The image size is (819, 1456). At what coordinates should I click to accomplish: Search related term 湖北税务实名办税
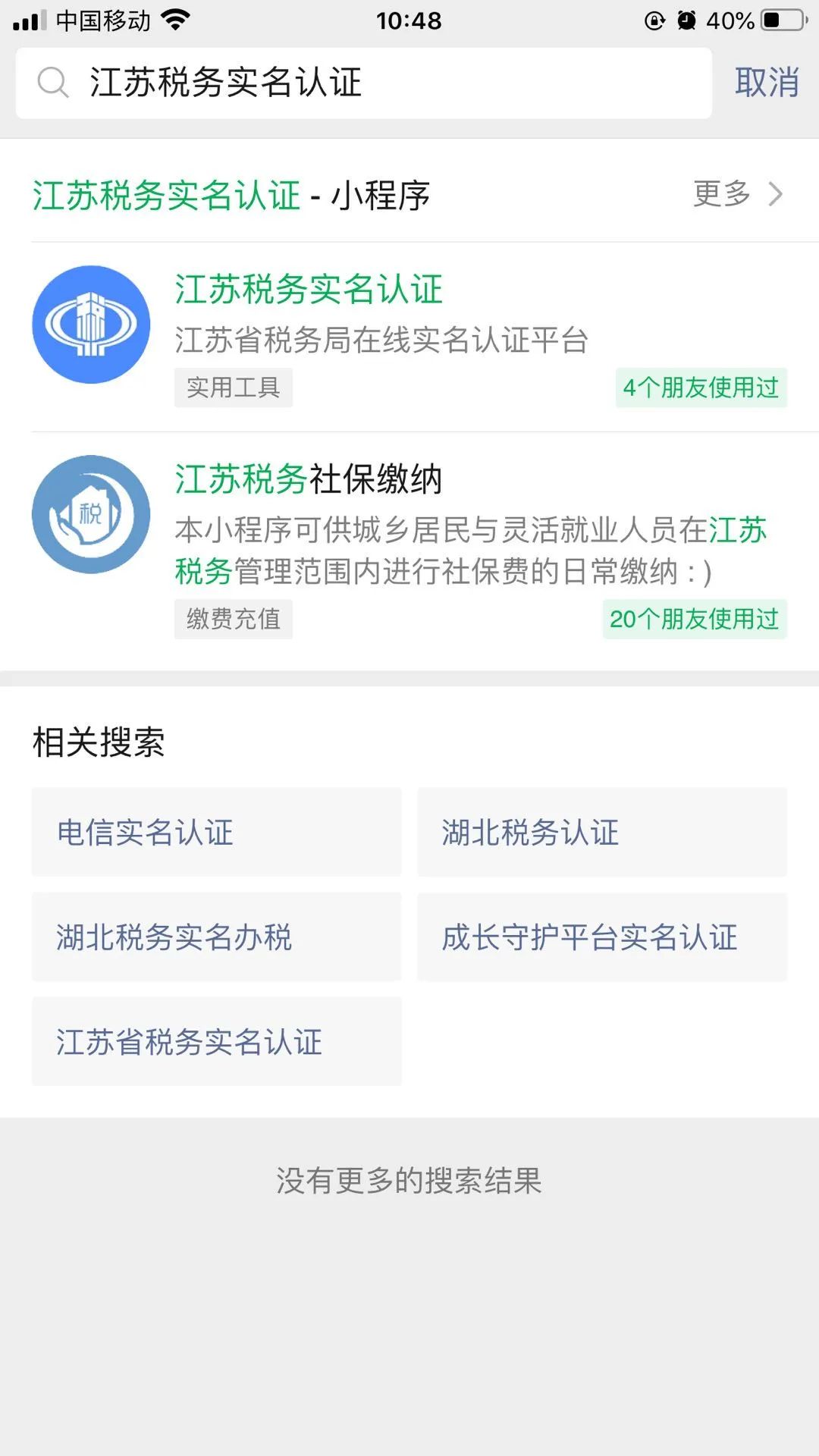pyautogui.click(x=216, y=937)
